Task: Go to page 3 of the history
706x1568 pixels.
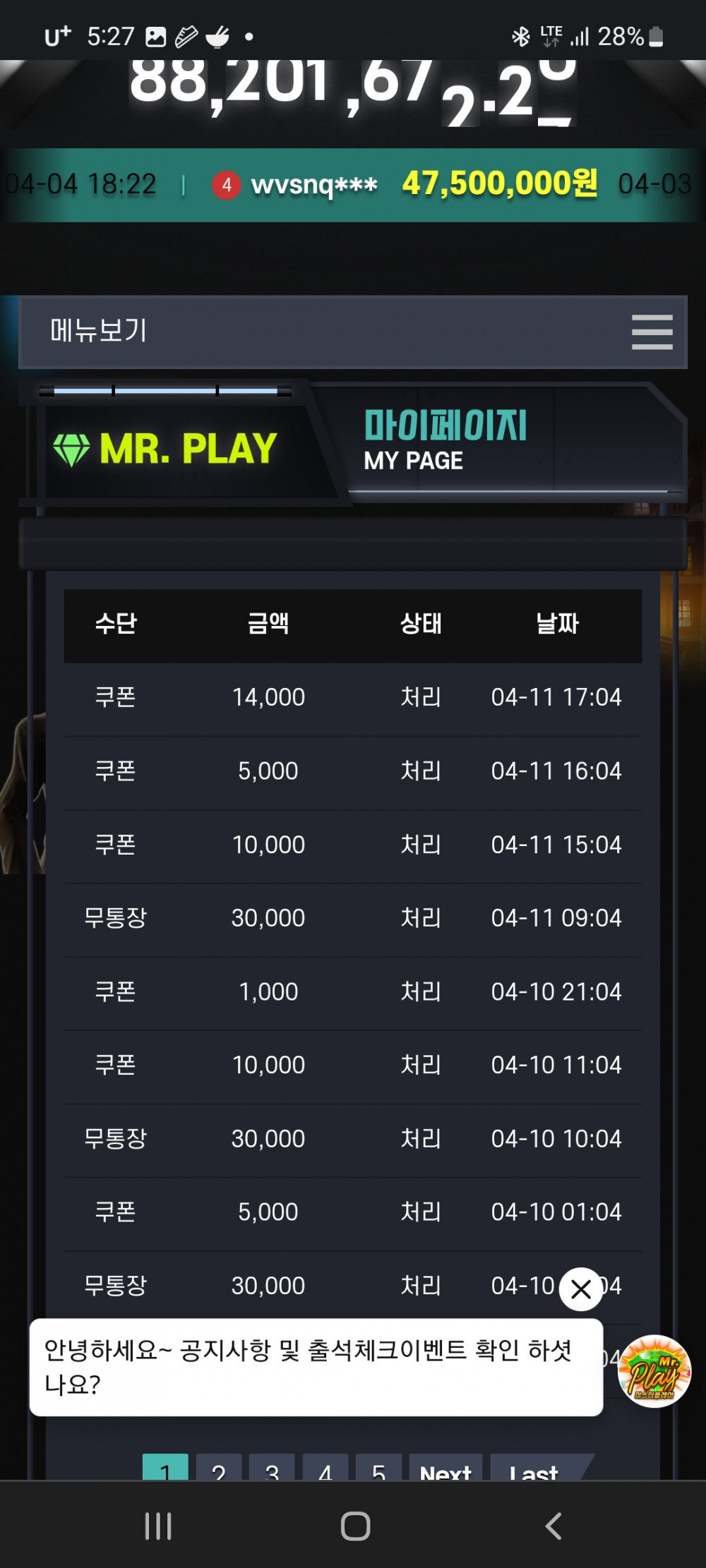Action: [x=272, y=1469]
